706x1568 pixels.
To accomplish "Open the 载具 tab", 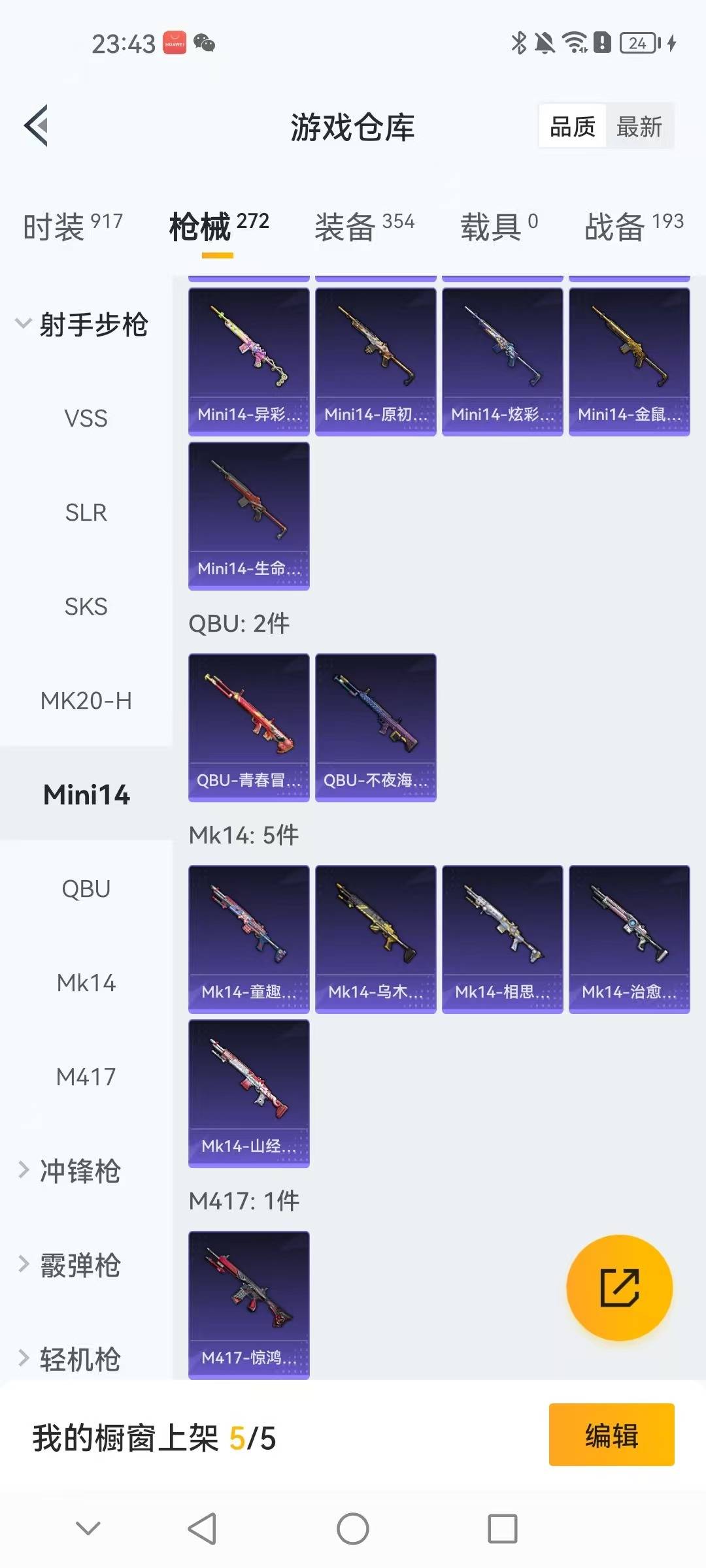I will 499,227.
